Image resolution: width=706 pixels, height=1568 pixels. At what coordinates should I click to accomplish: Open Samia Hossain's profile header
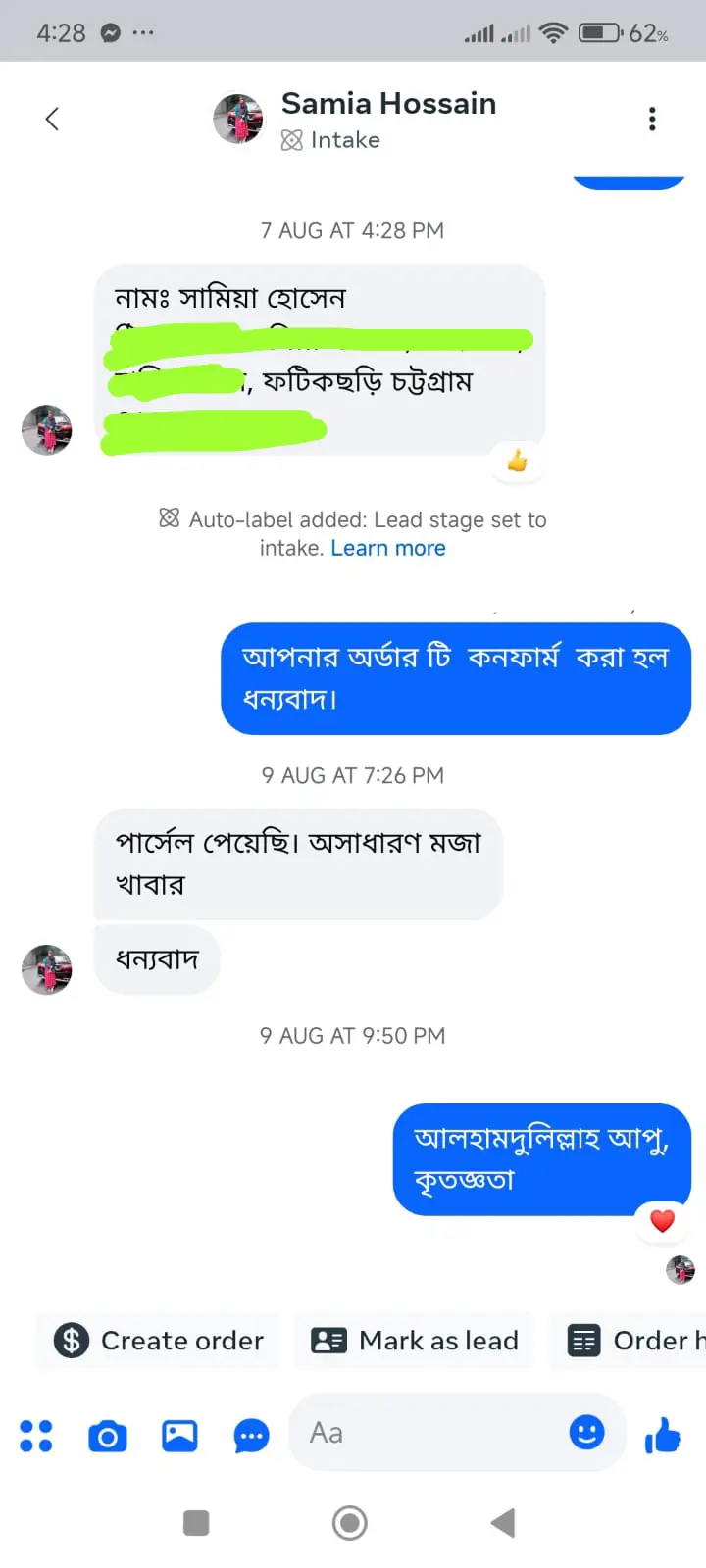coord(387,119)
